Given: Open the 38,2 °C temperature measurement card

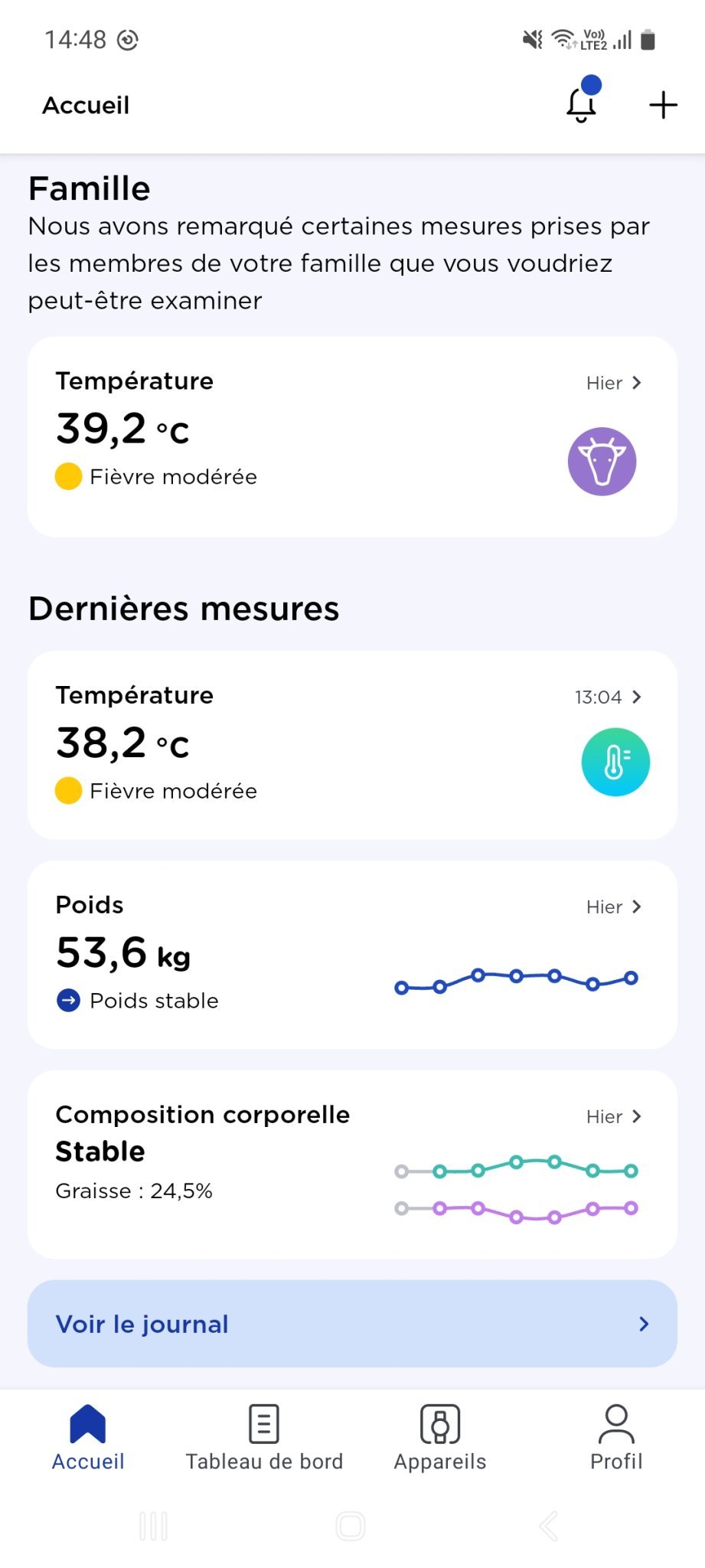Looking at the screenshot, I should pyautogui.click(x=352, y=745).
